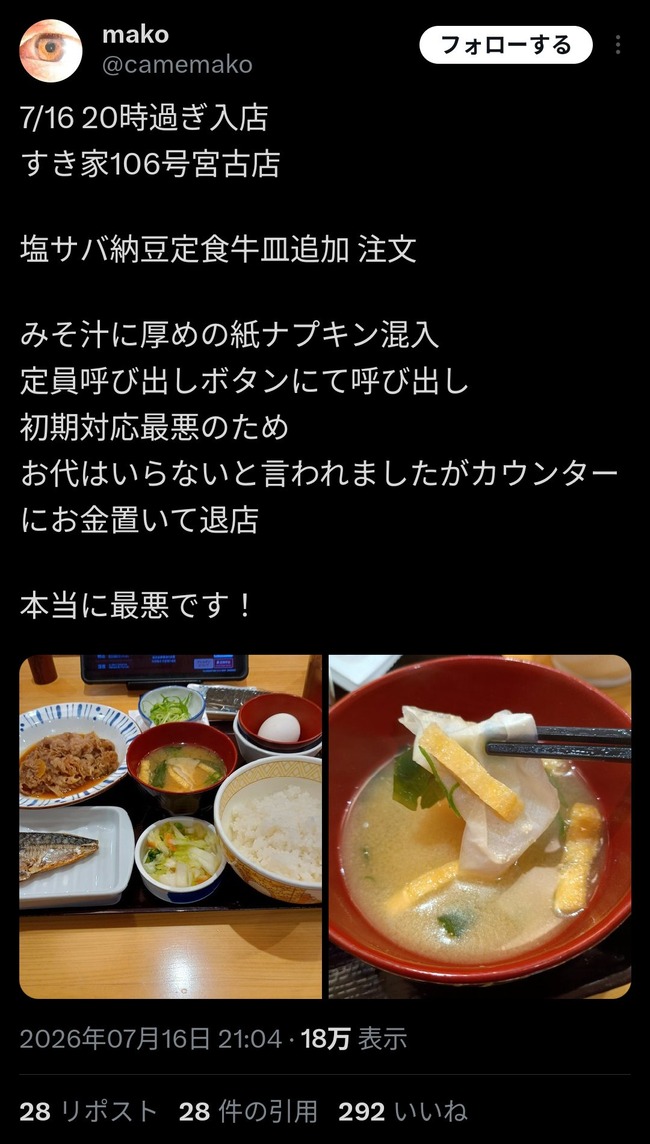View the miso soup close-up photo
Viewport: 650px width, 1144px height.
click(x=479, y=827)
